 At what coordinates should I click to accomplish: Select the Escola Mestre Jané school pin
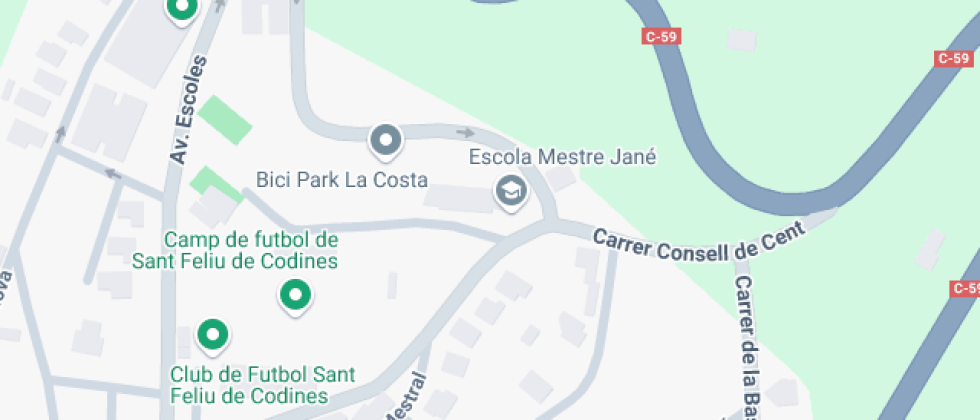(x=511, y=192)
